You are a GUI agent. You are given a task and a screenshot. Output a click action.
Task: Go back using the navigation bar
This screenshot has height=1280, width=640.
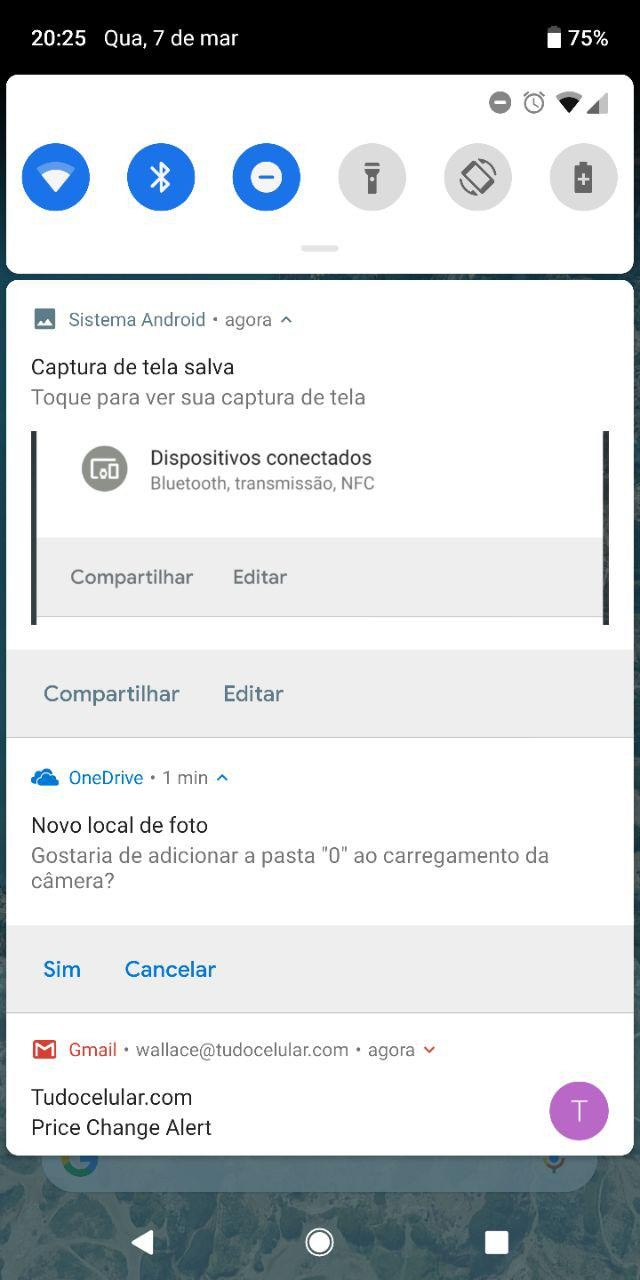[143, 1242]
